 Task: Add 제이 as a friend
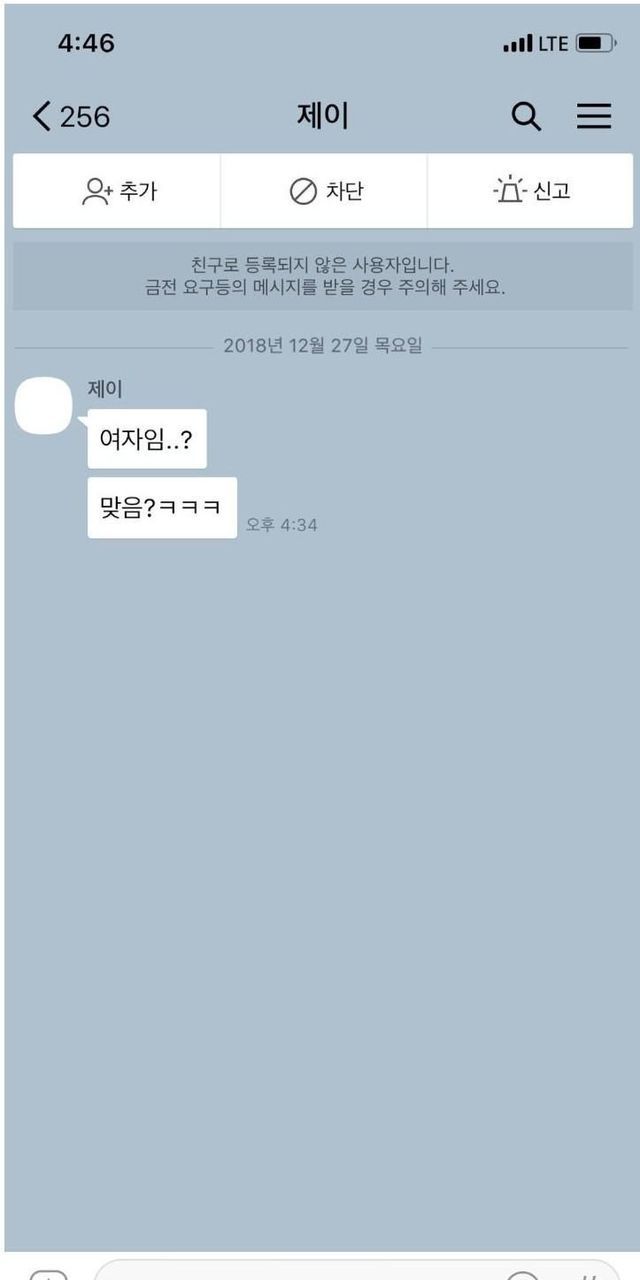pos(118,191)
